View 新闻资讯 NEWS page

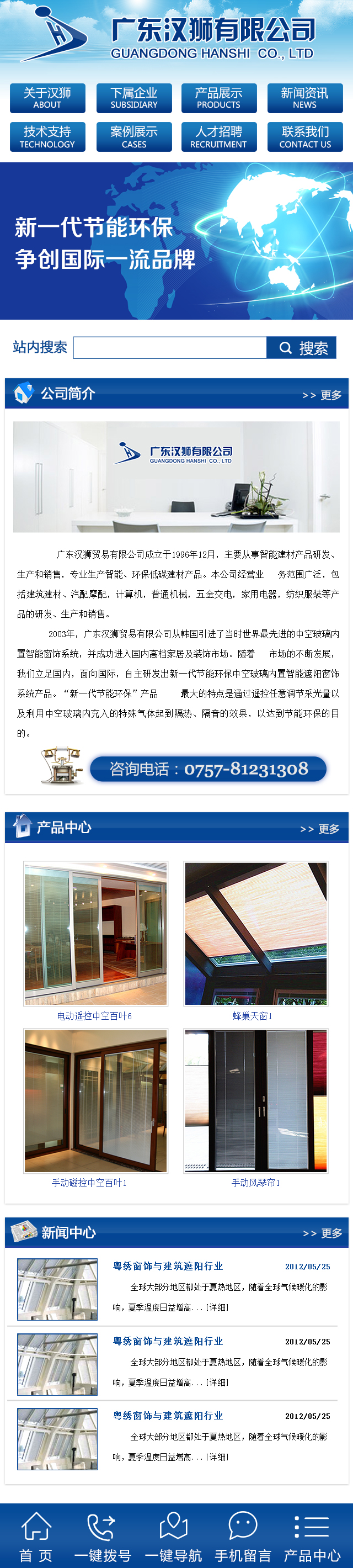pyautogui.click(x=304, y=98)
